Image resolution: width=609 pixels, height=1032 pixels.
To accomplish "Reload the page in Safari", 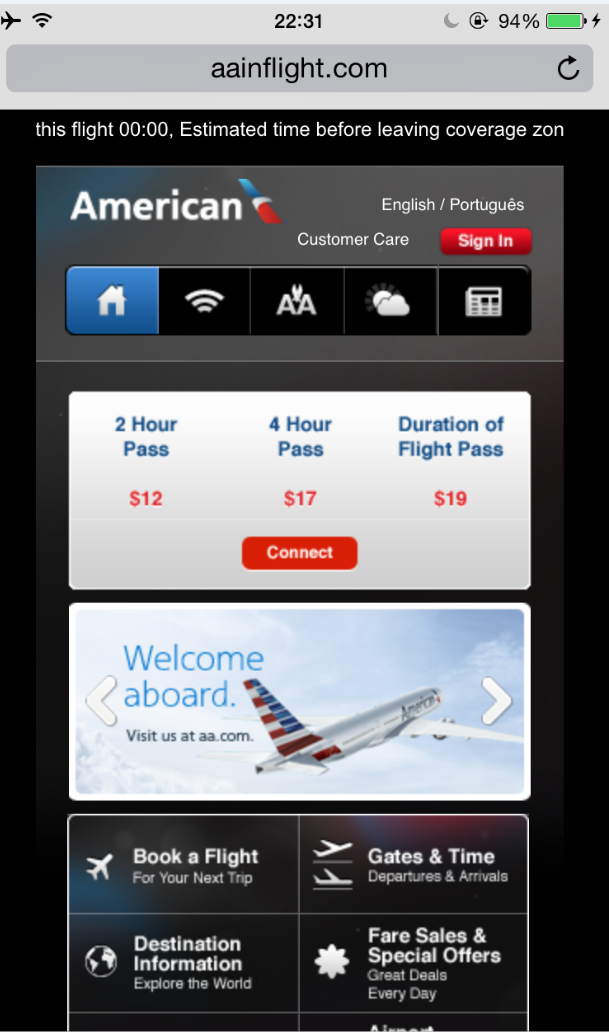I will 568,68.
